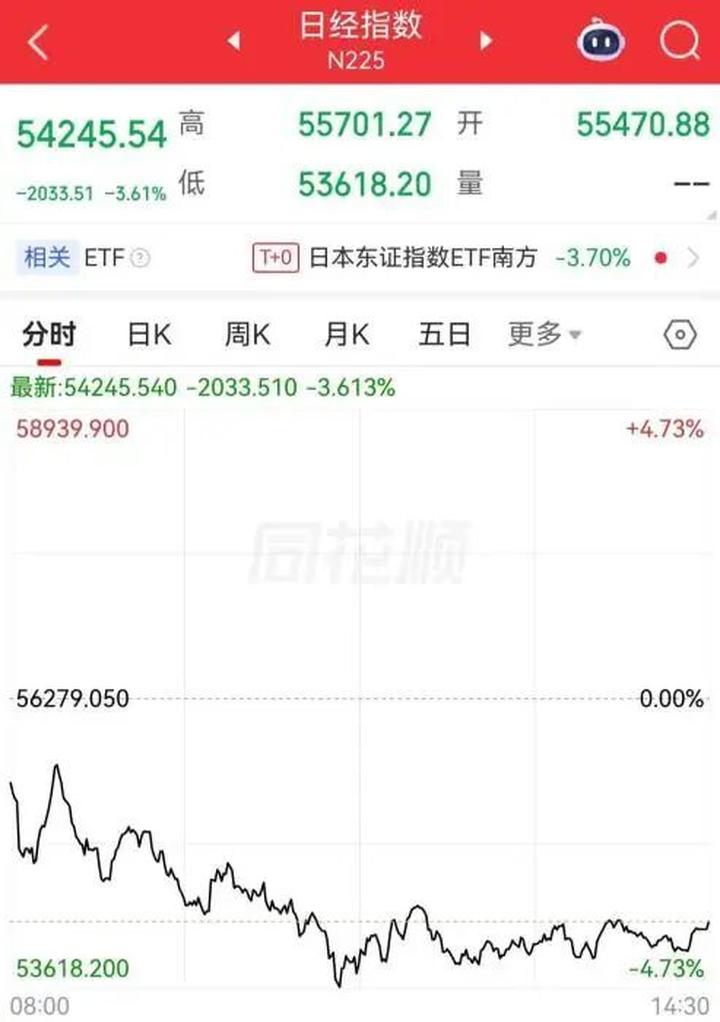Switch to 月K chart tab

point(346,335)
